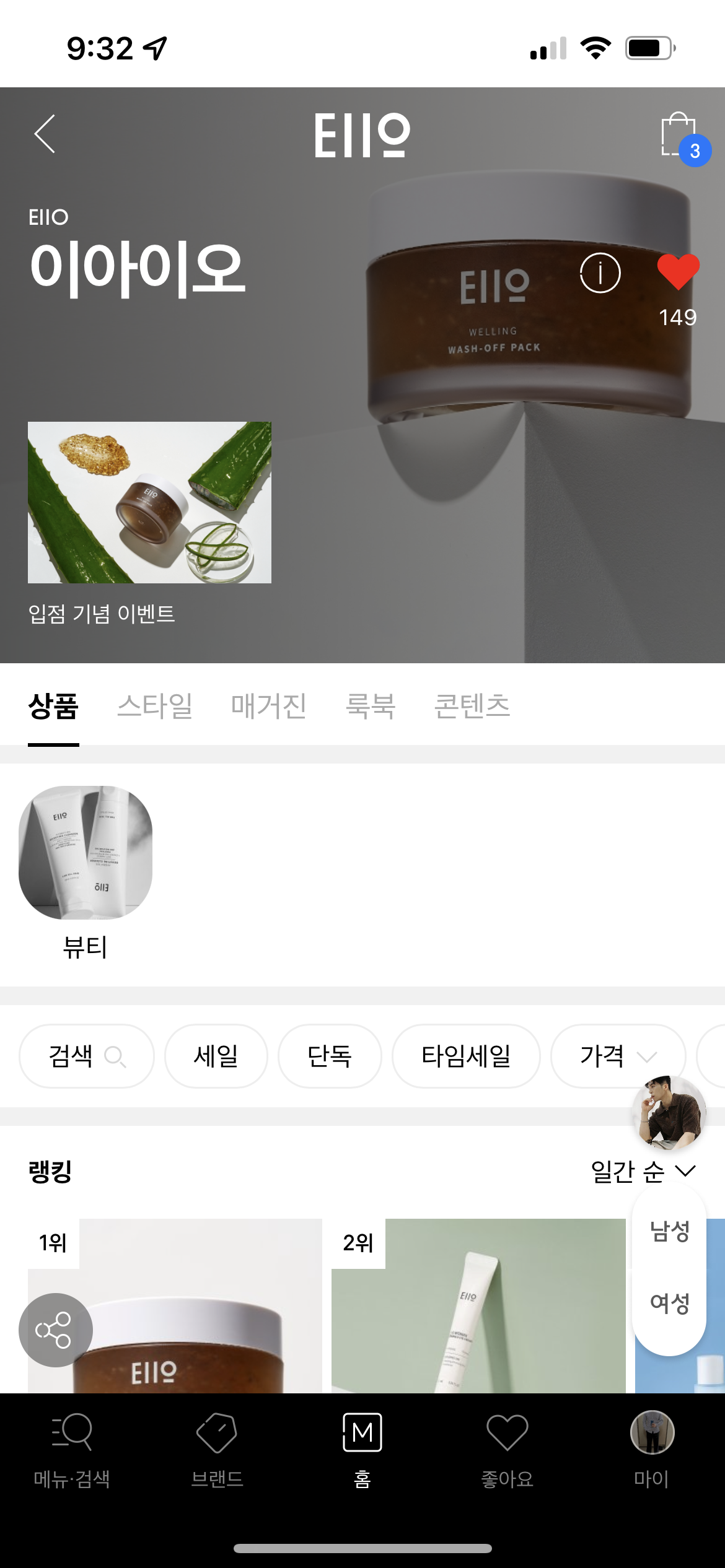Switch to the 룩북 tab

(371, 706)
